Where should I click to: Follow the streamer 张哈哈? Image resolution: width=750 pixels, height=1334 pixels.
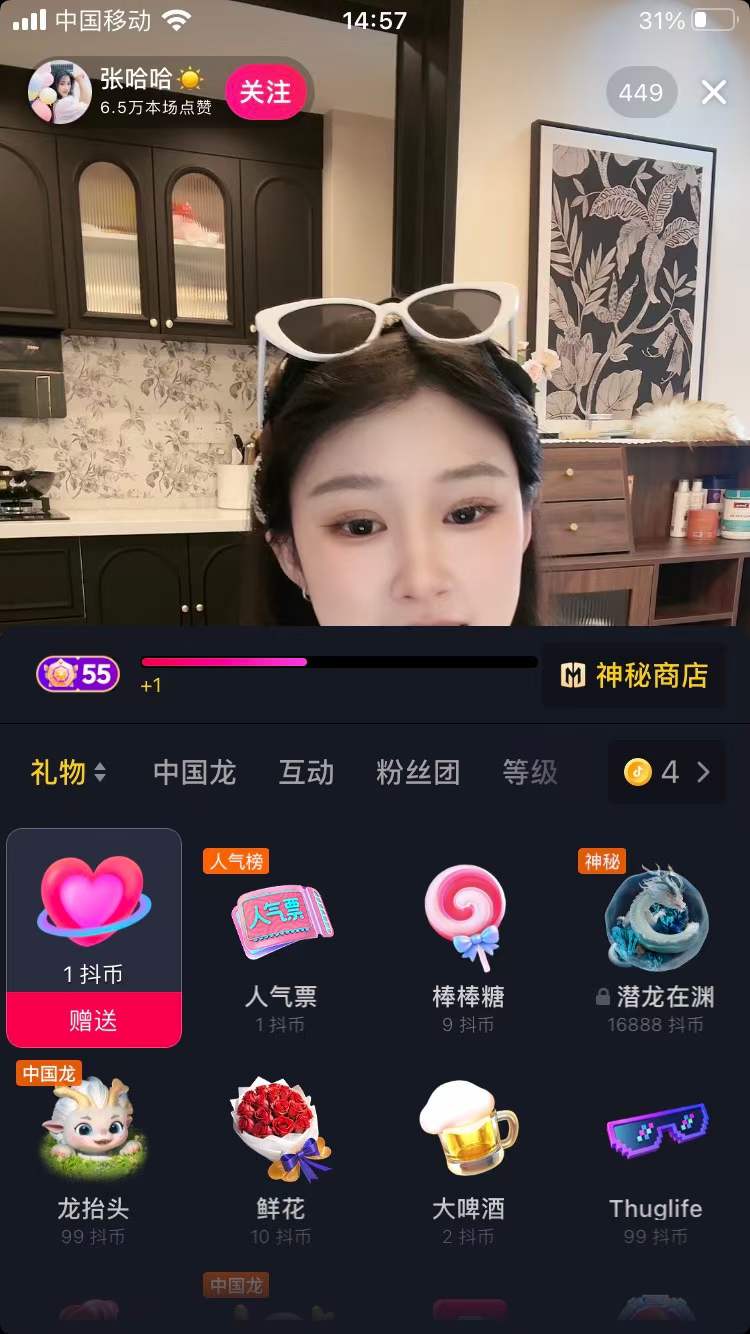point(265,93)
